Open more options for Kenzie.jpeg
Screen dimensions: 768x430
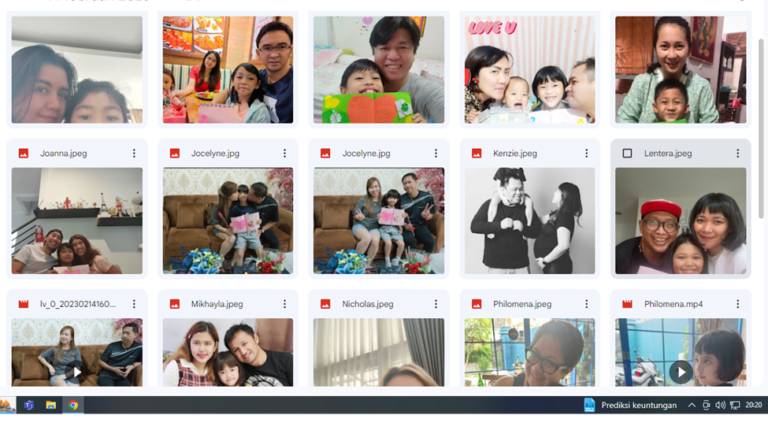pos(587,153)
